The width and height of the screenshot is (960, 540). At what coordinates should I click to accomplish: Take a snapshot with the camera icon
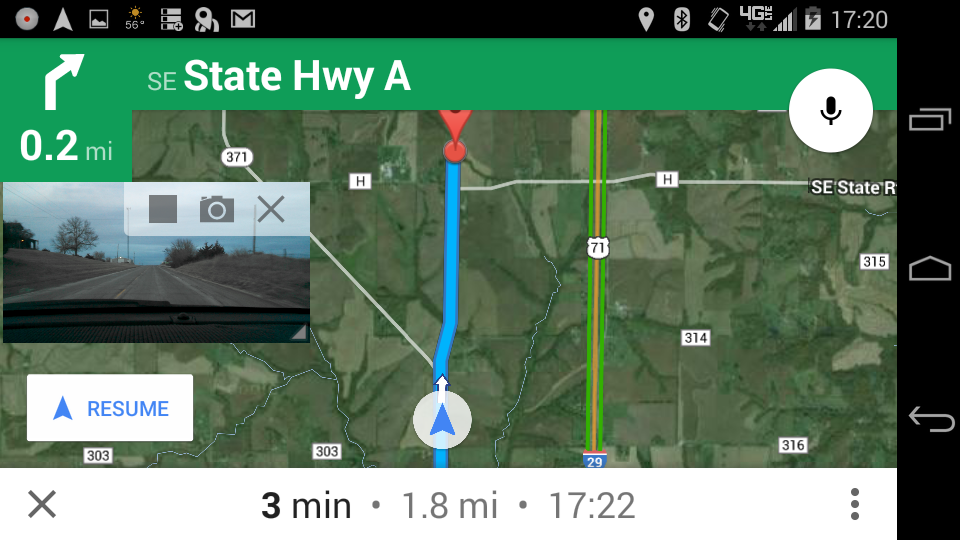(216, 209)
